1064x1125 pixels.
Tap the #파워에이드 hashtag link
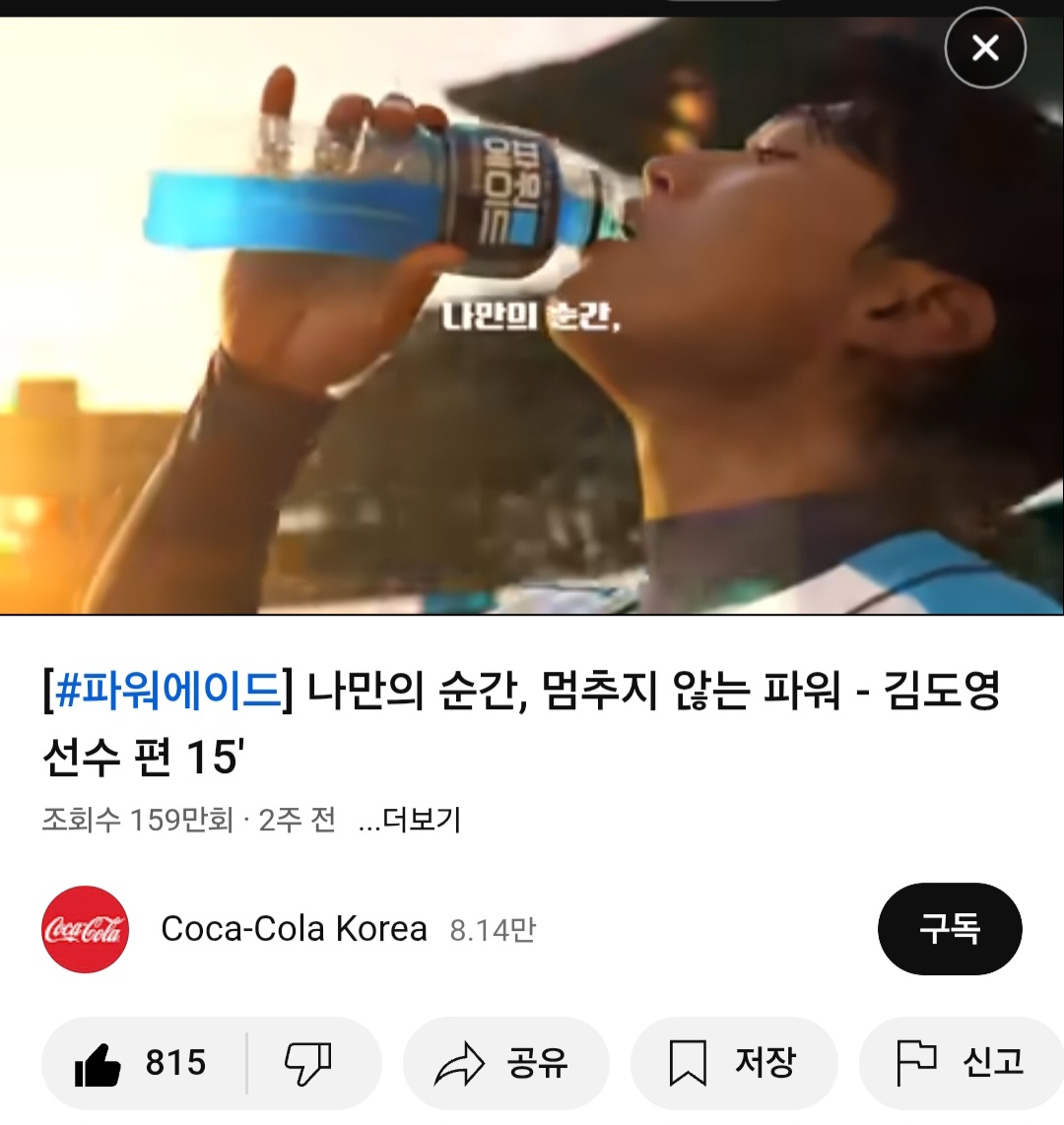(167, 691)
